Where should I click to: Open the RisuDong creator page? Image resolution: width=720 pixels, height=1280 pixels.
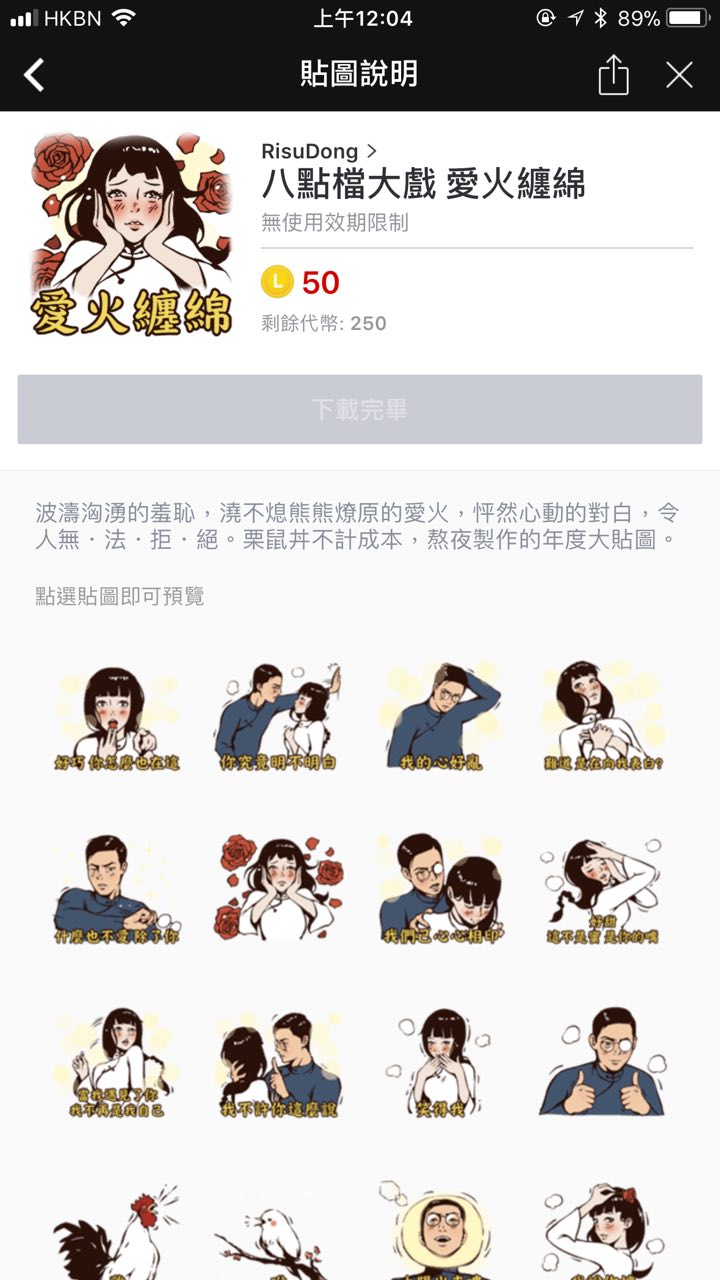pyautogui.click(x=319, y=151)
